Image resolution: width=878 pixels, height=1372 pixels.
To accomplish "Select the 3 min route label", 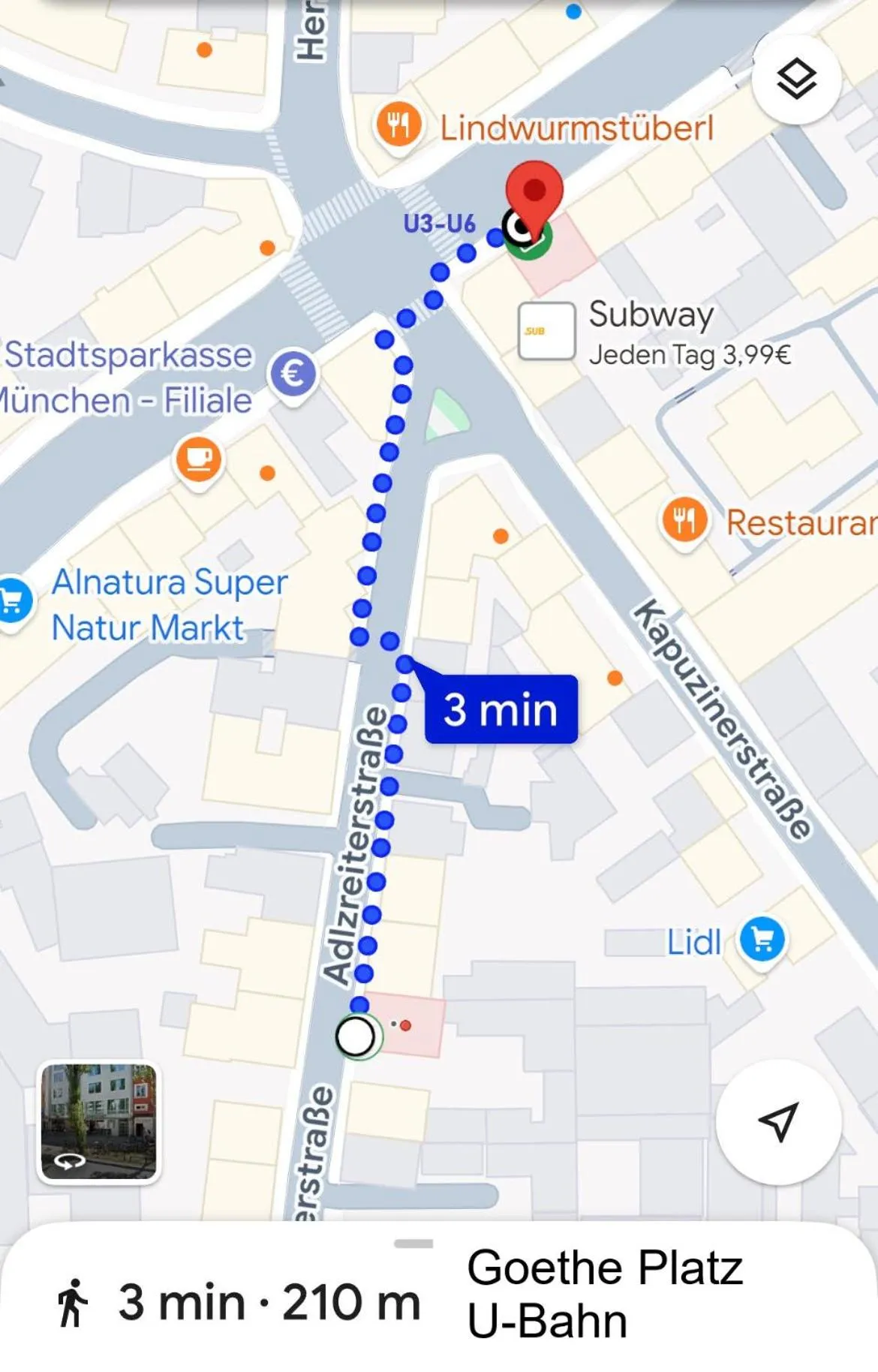I will click(x=501, y=709).
